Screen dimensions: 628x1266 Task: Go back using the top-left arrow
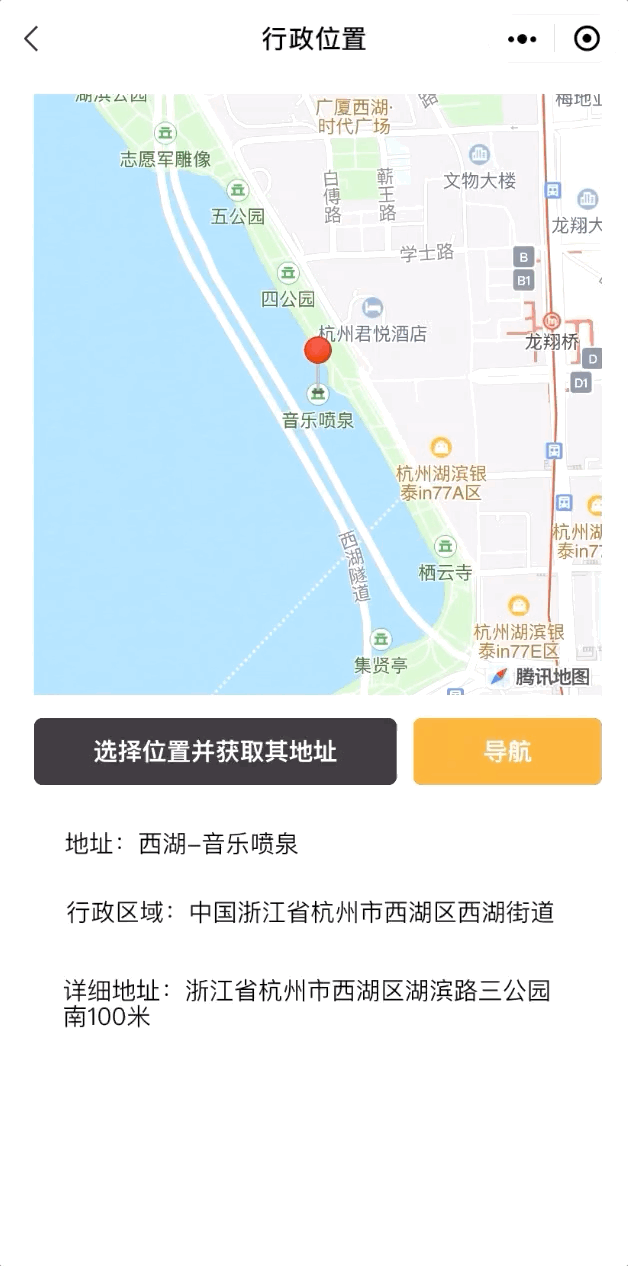[x=31, y=39]
